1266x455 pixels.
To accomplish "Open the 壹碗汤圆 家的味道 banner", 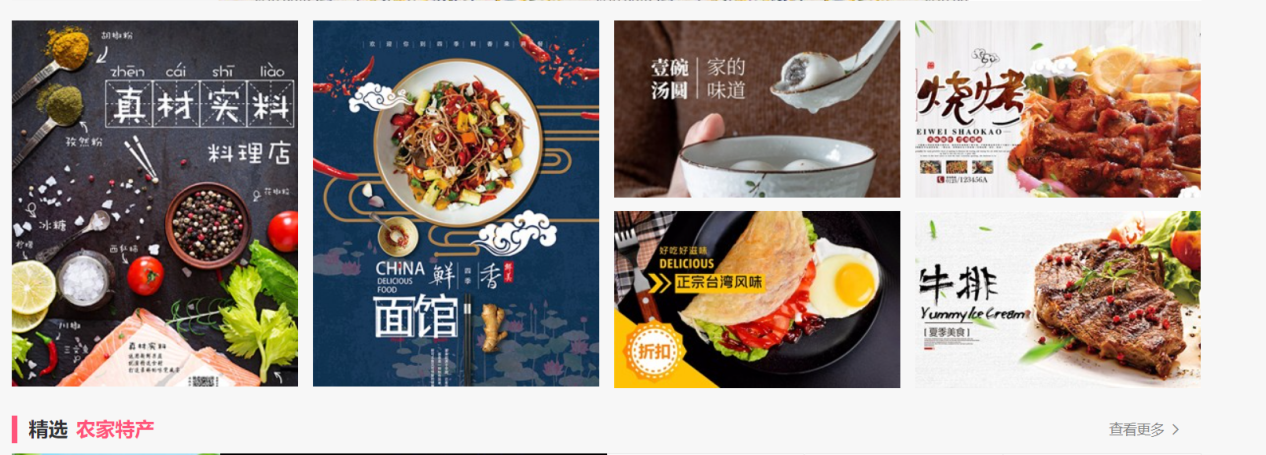I will click(756, 108).
